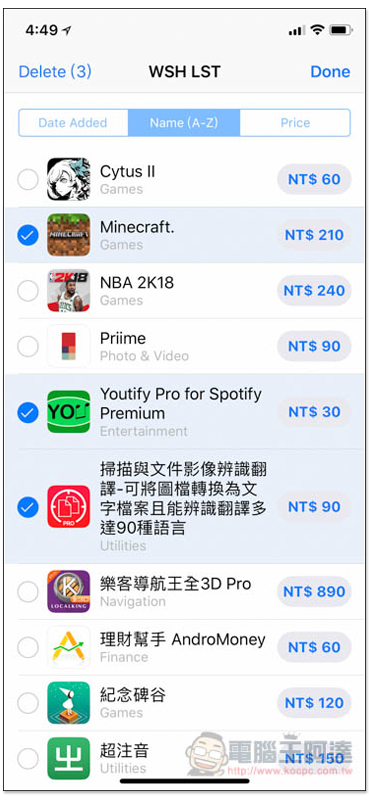Image resolution: width=369 pixels, height=800 pixels.
Task: Check the circle beside 超注音
Action: [x=28, y=759]
